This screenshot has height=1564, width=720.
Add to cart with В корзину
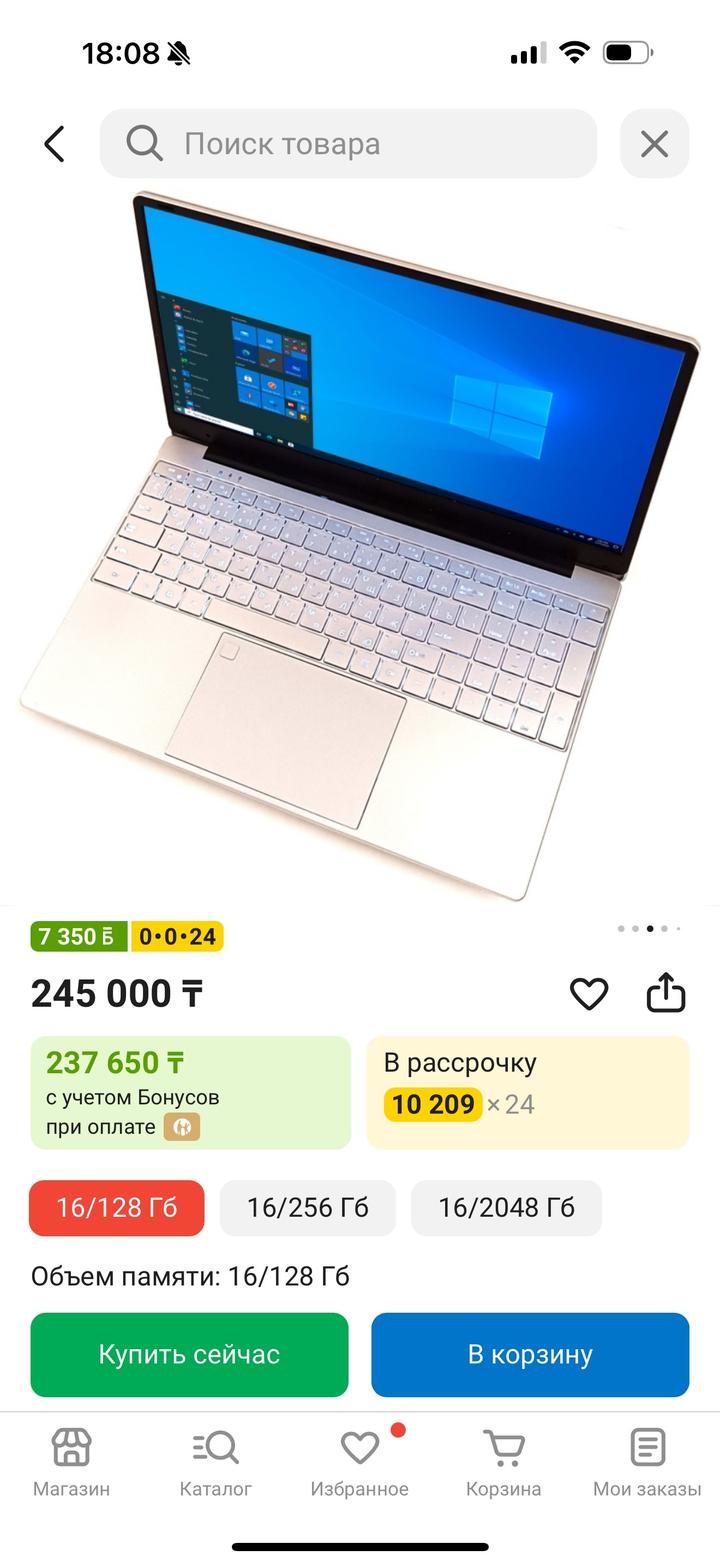[530, 1354]
